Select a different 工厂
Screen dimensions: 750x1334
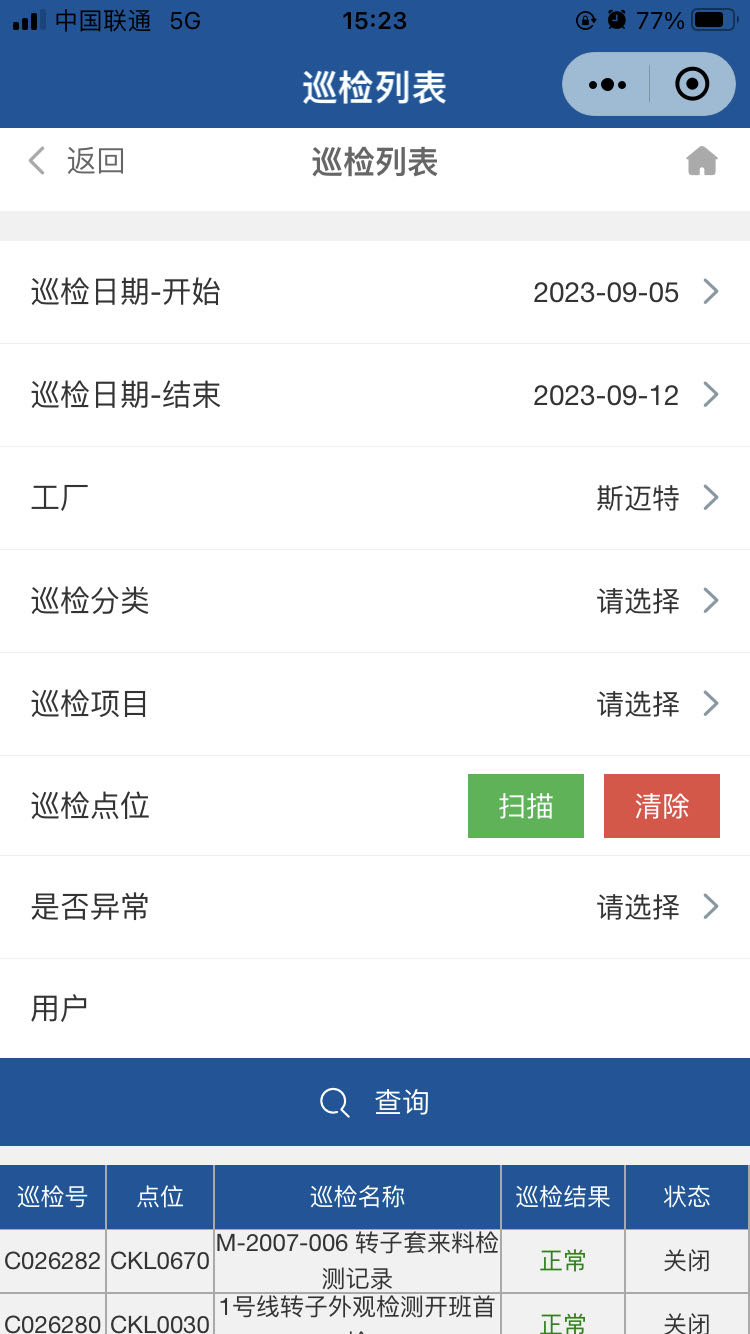point(375,498)
